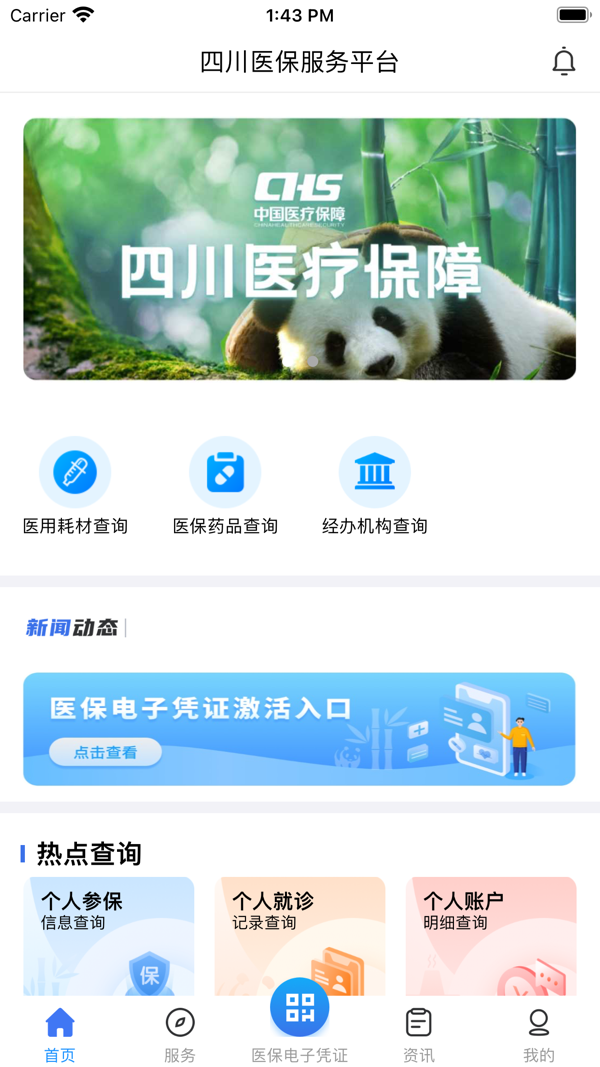Open the 个人参保信息查询 card
The height and width of the screenshot is (1067, 600).
(x=108, y=935)
